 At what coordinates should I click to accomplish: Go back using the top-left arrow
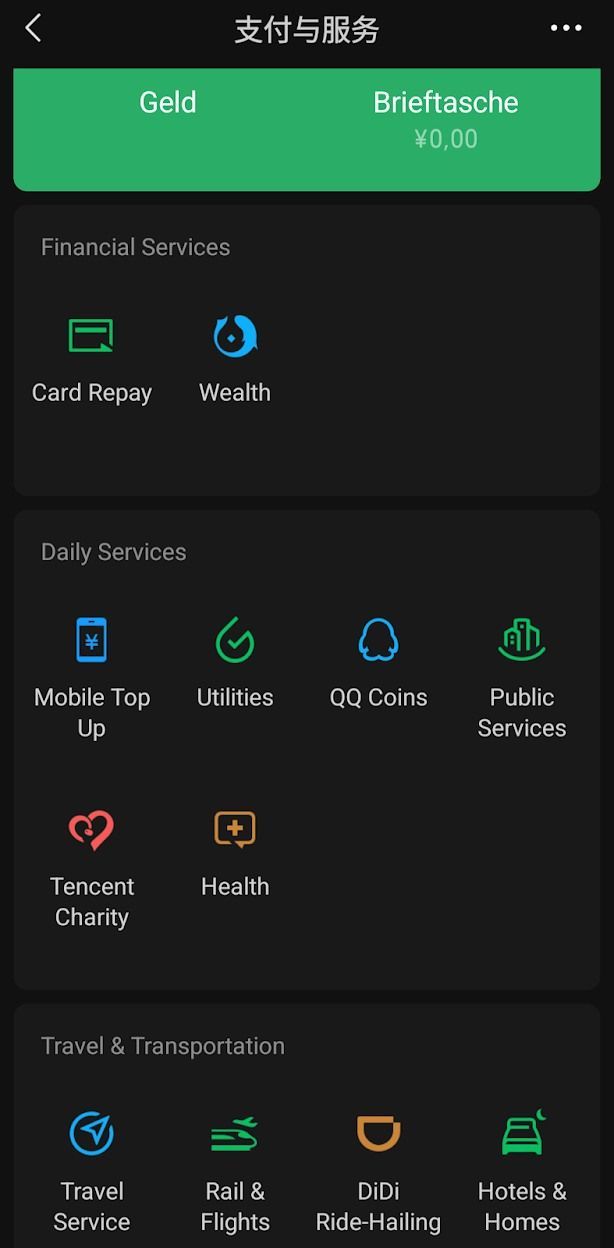click(33, 28)
